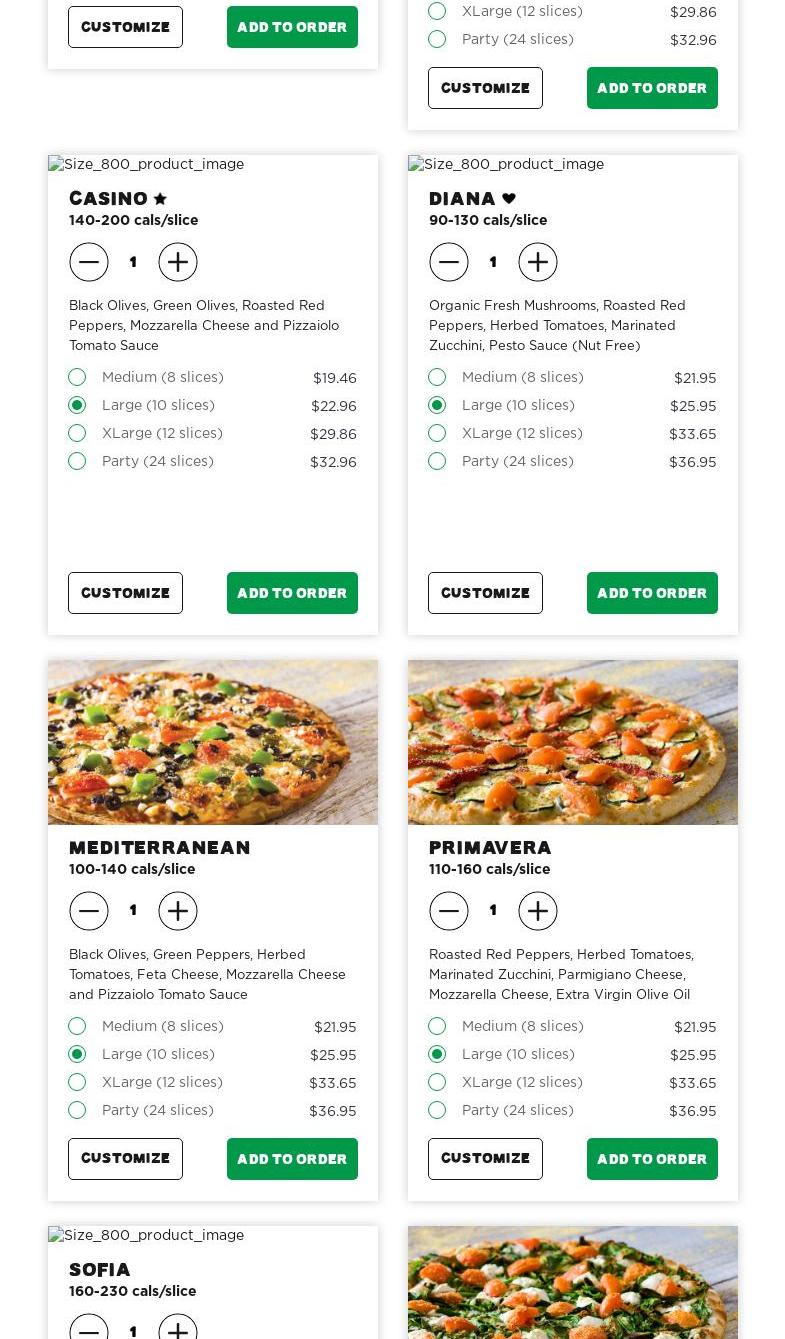Image resolution: width=785 pixels, height=1339 pixels.
Task: Decrease Primavera pizza quantity
Action: [x=449, y=911]
